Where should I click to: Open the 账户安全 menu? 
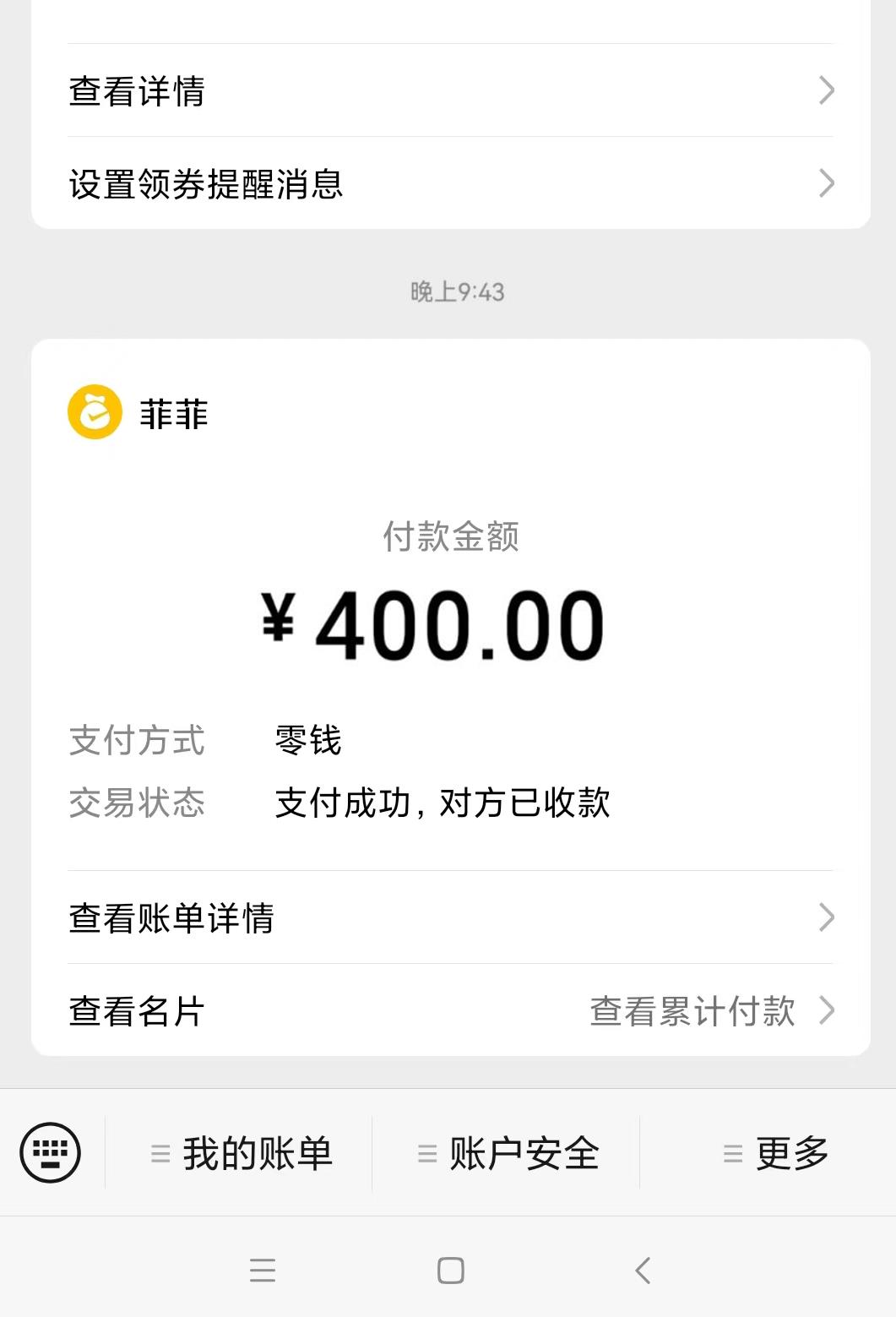(508, 1153)
